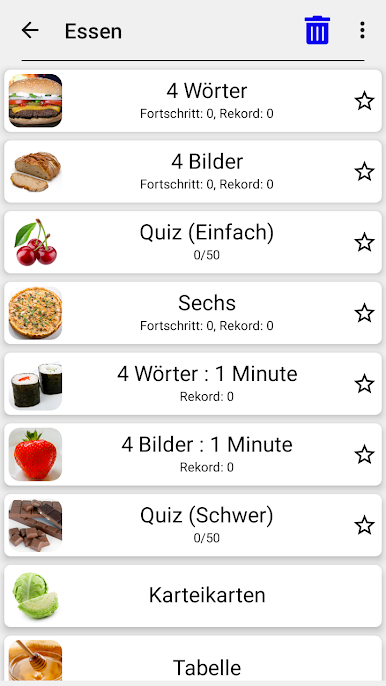Start the 4 Bilder game mode
This screenshot has height=686, width=386.
[x=193, y=172]
